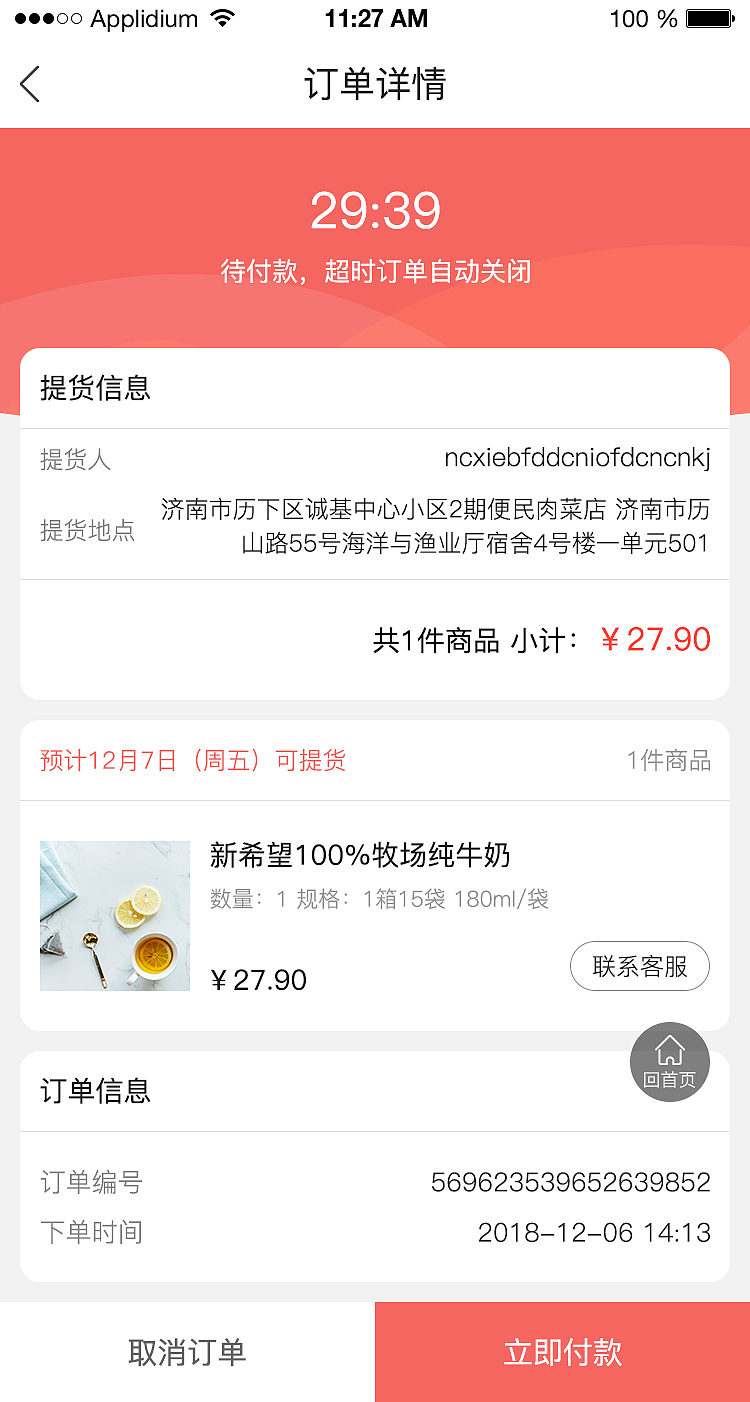Tap the 回首页 floating home button
750x1402 pixels.
point(669,1062)
